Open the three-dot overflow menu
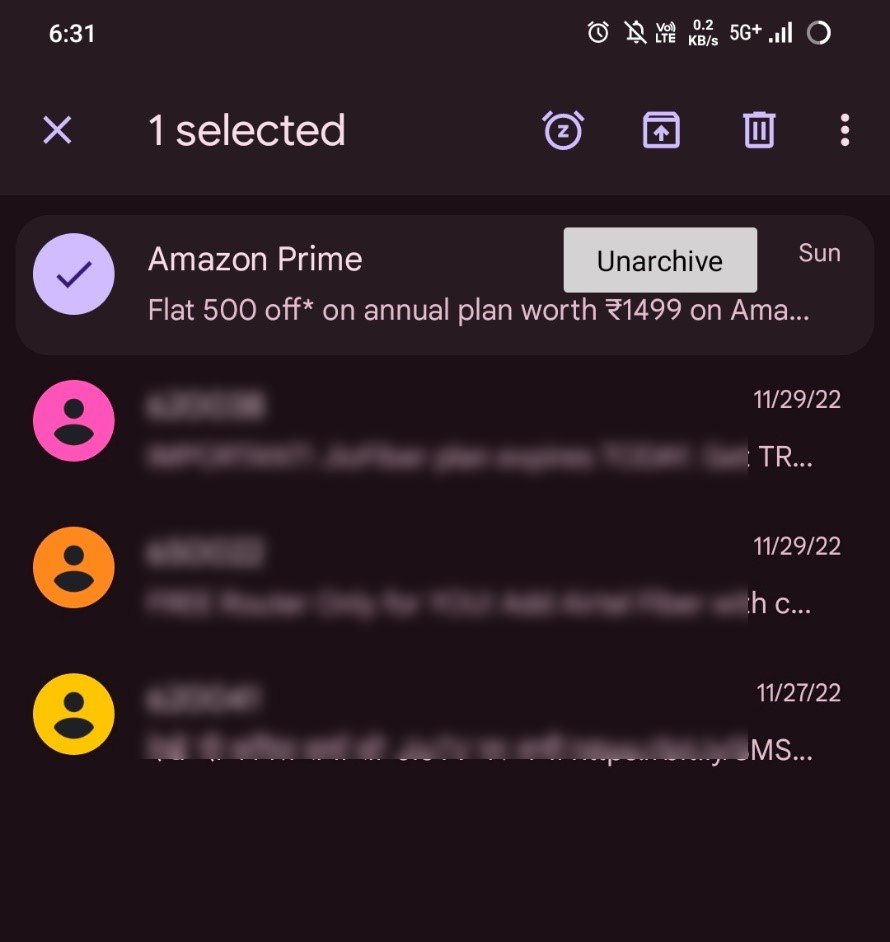This screenshot has width=890, height=942. click(845, 131)
